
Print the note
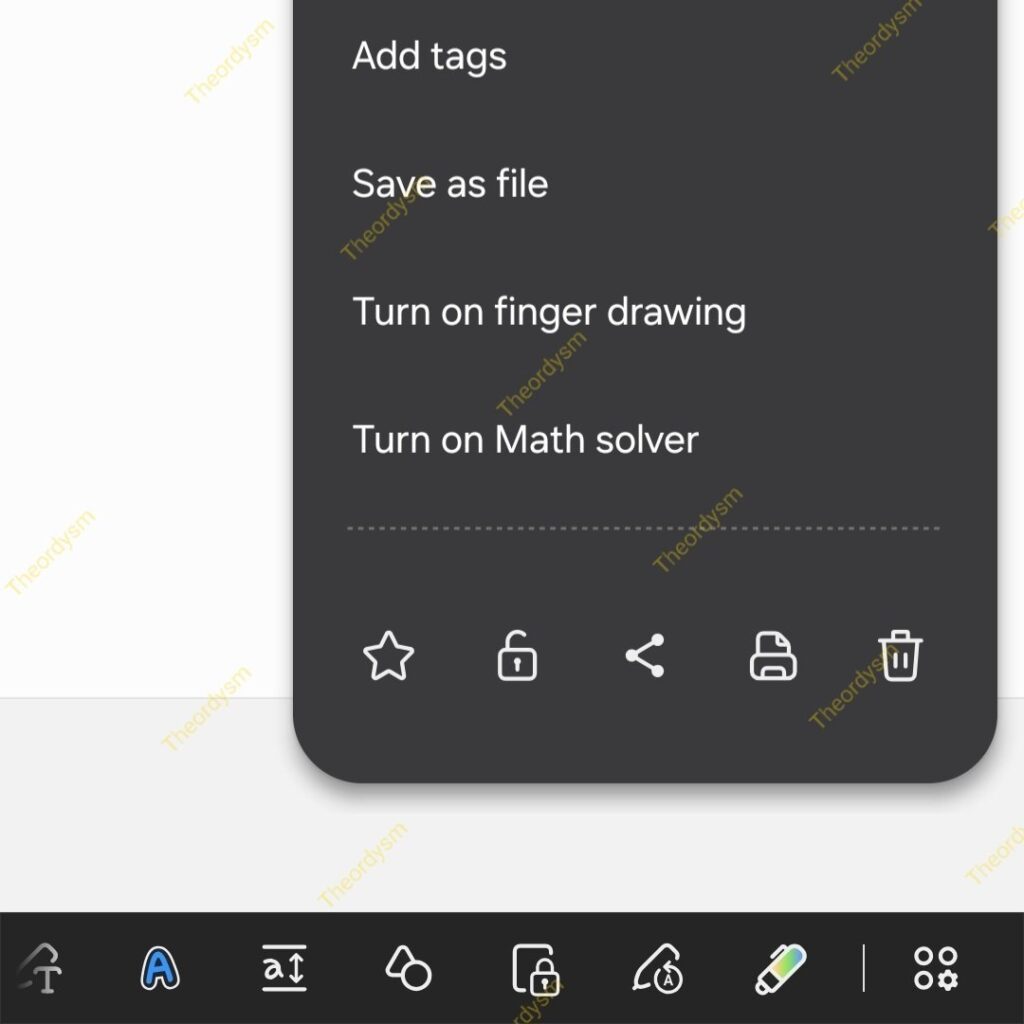click(x=773, y=657)
